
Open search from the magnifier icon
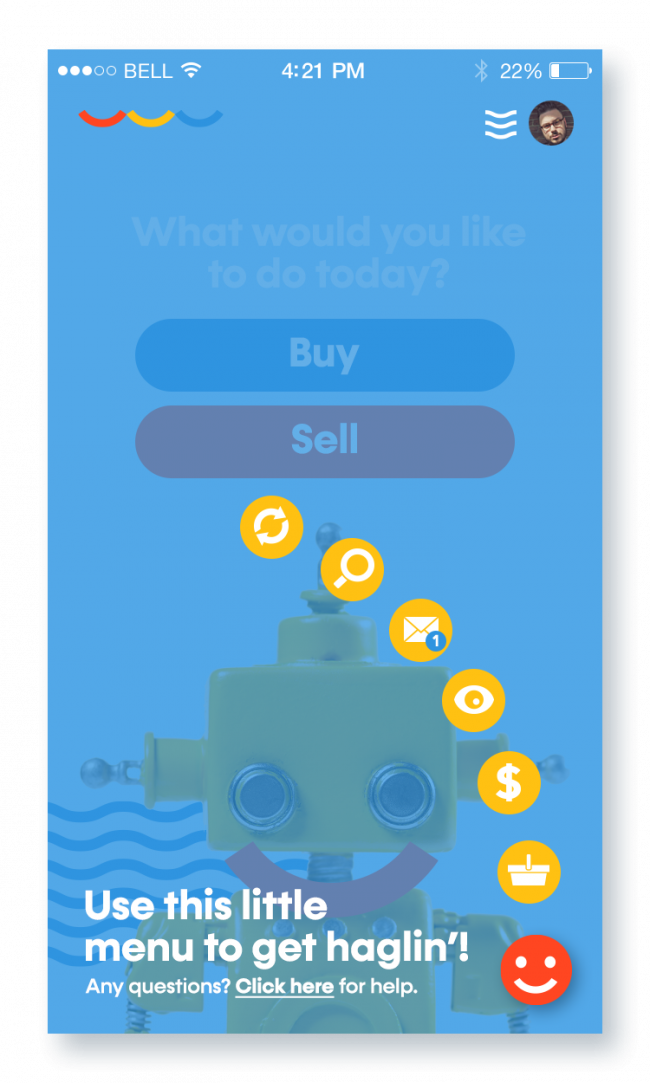point(352,570)
